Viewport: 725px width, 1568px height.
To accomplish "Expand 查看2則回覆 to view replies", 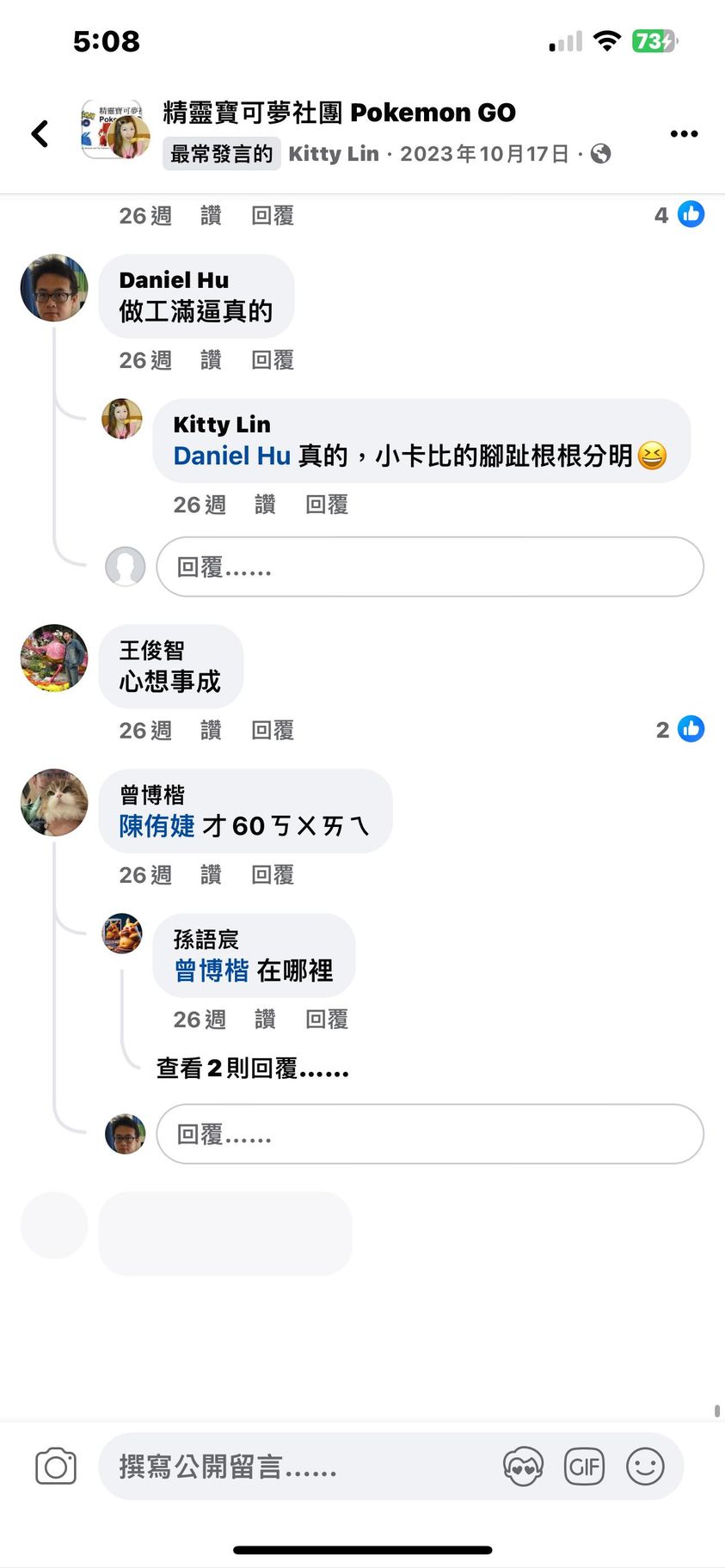I will tap(252, 1069).
